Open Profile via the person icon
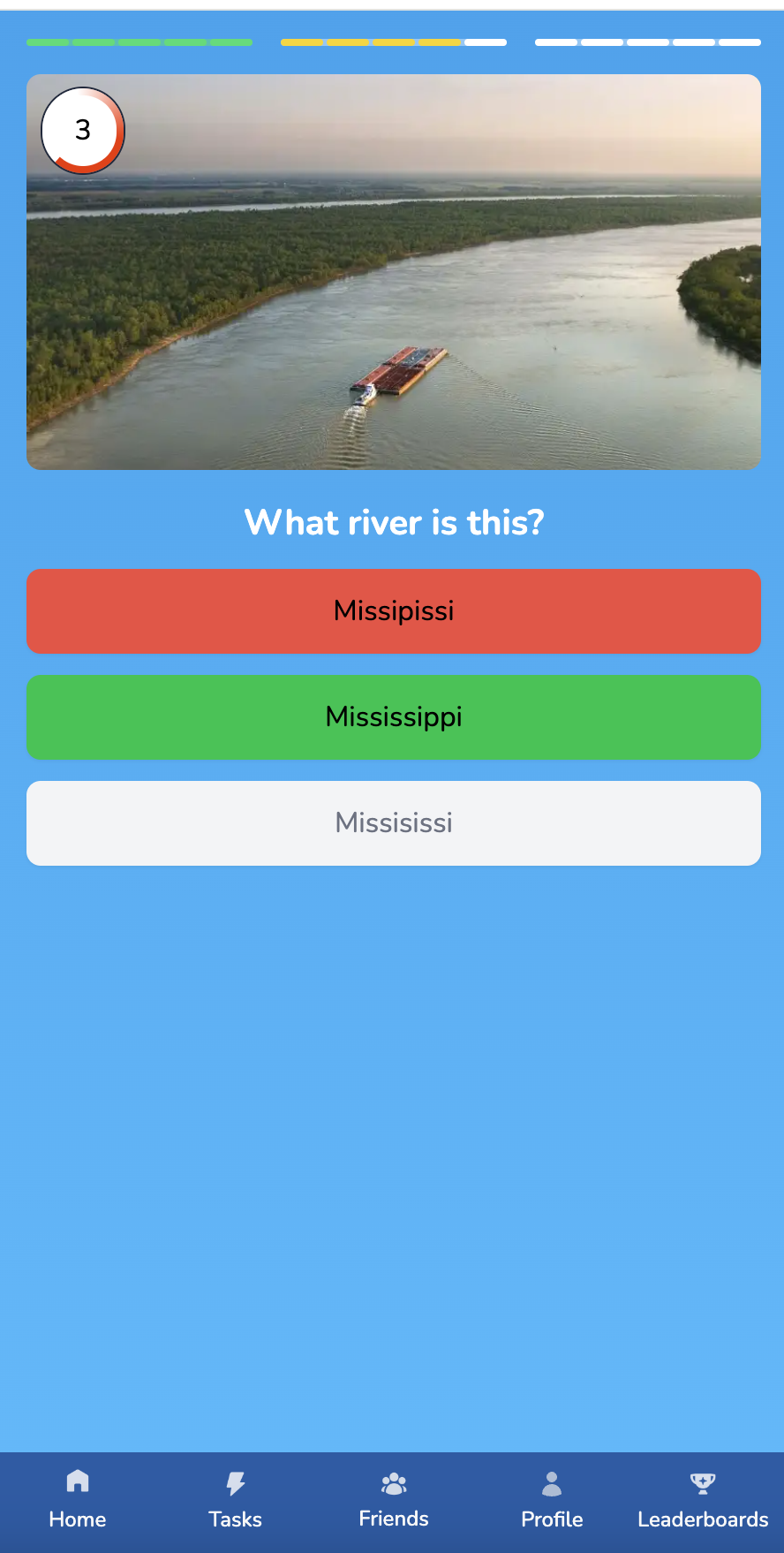The height and width of the screenshot is (1553, 784). (552, 1482)
